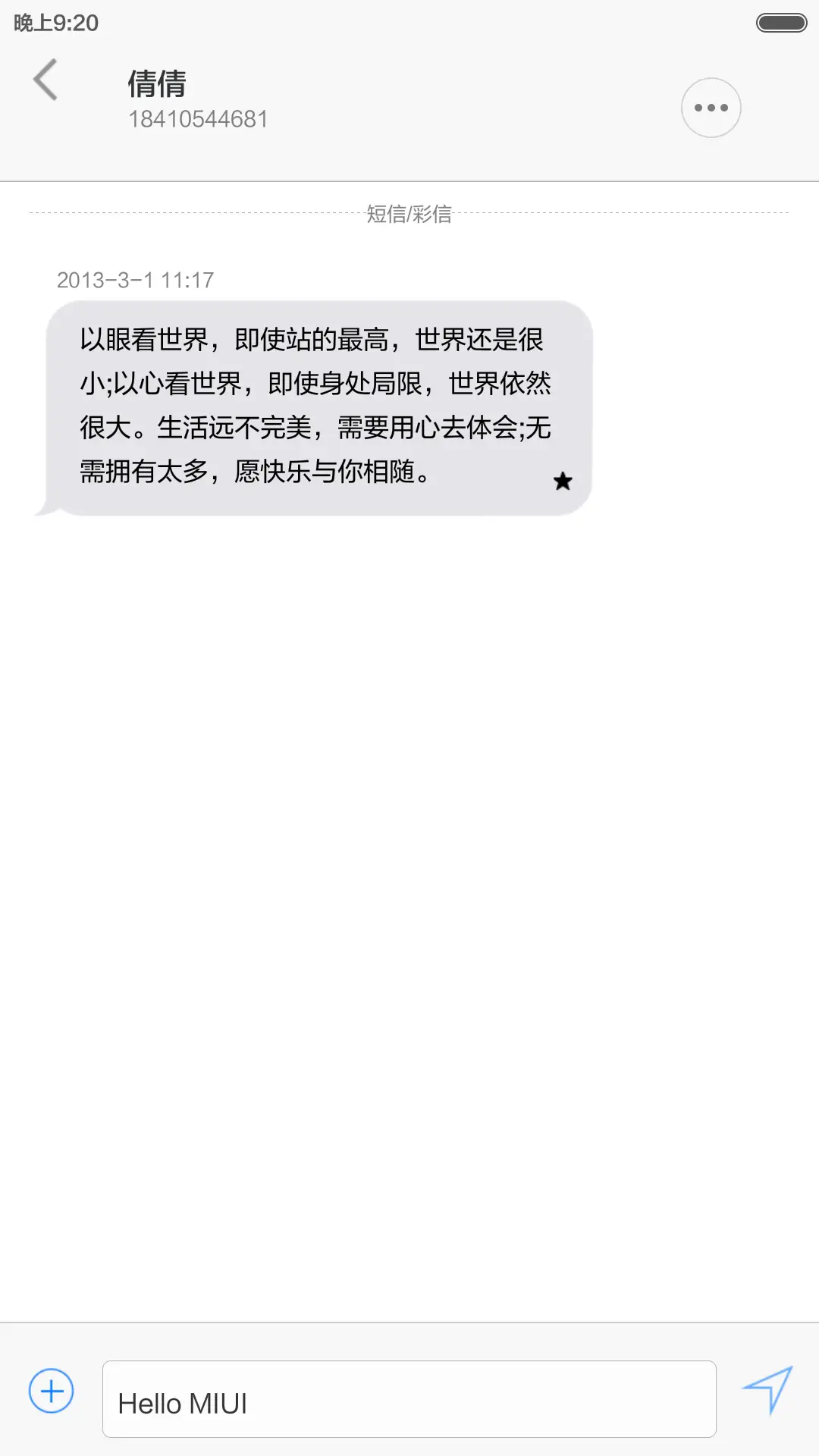819x1456 pixels.
Task: Tap the chevron to return to message list
Action: coord(47,81)
